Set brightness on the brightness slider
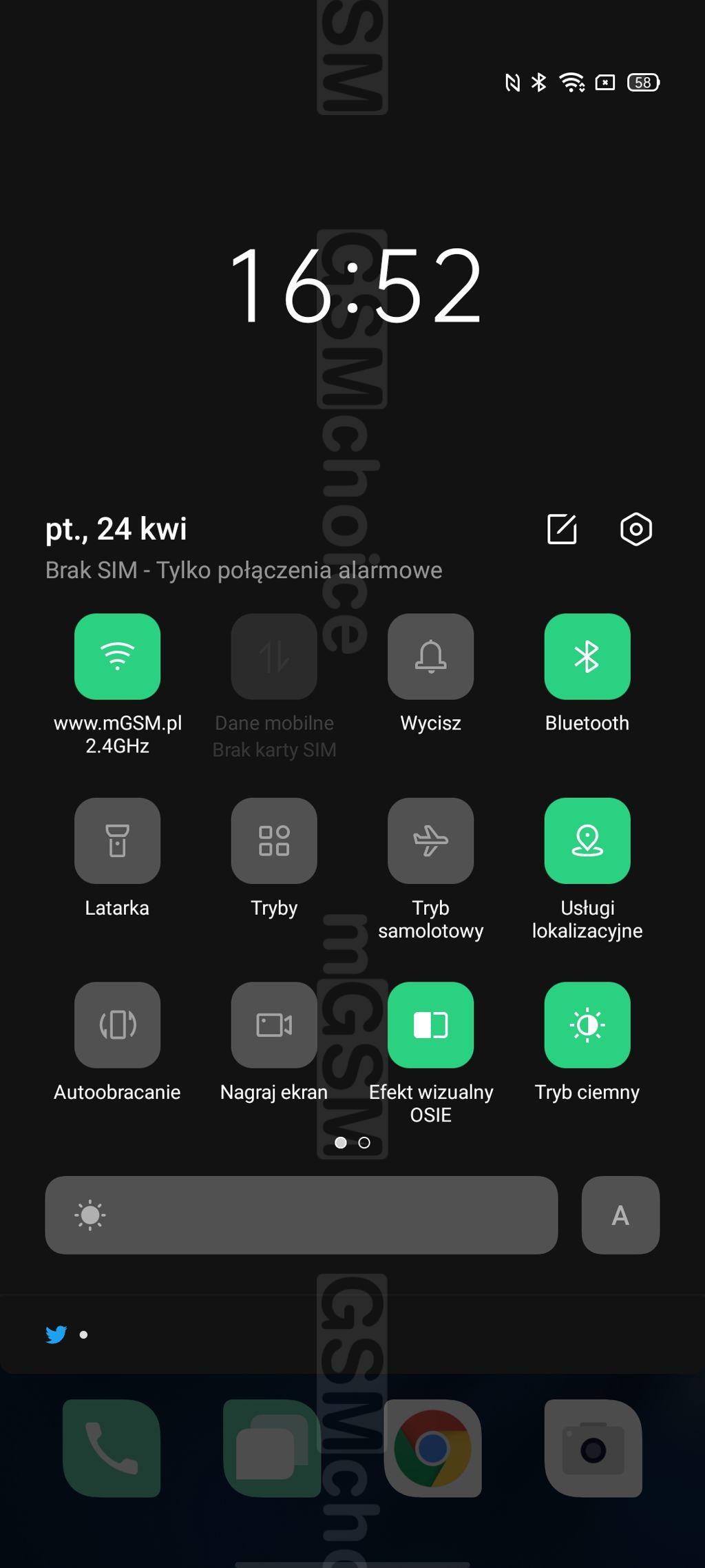Viewport: 705px width, 1568px height. coord(301,1215)
